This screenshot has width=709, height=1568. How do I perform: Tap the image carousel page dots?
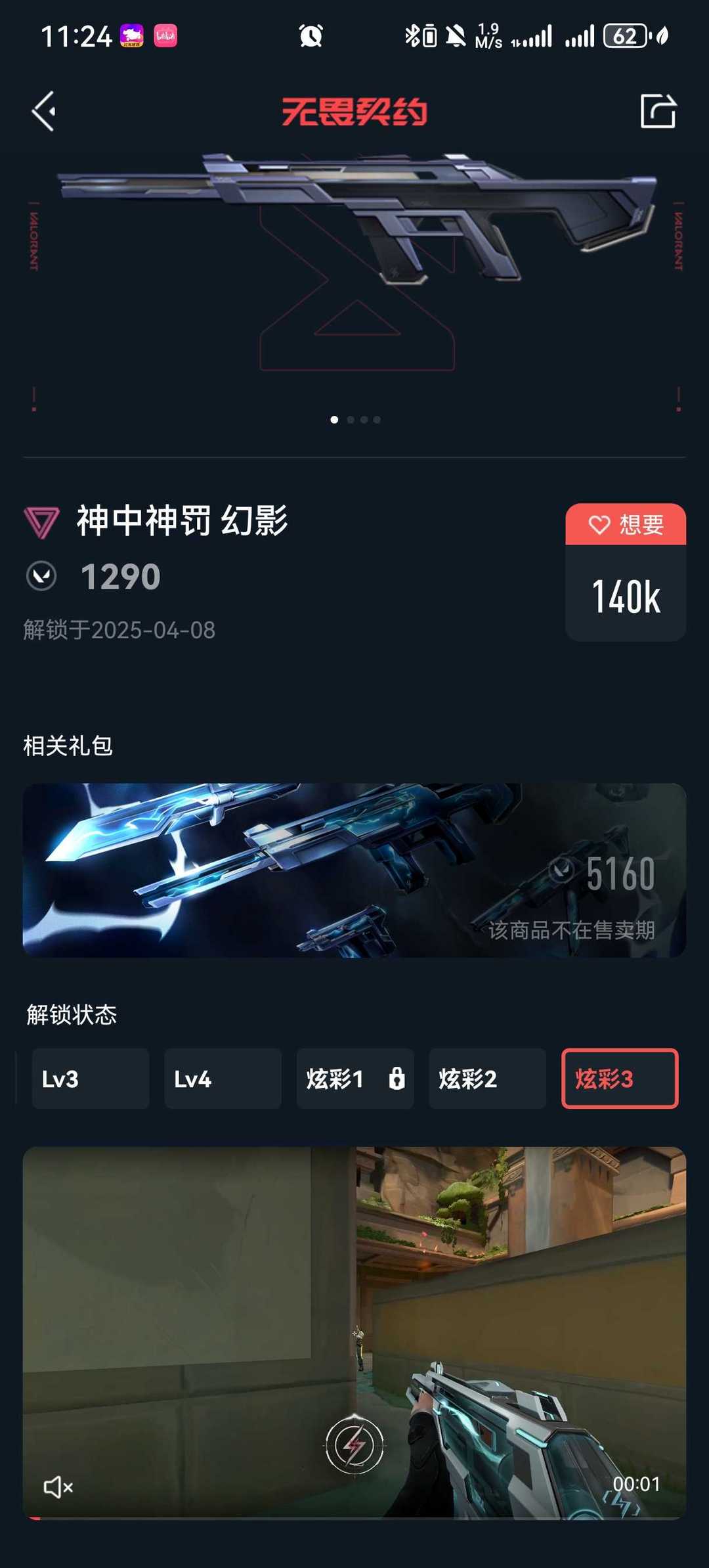click(x=355, y=419)
